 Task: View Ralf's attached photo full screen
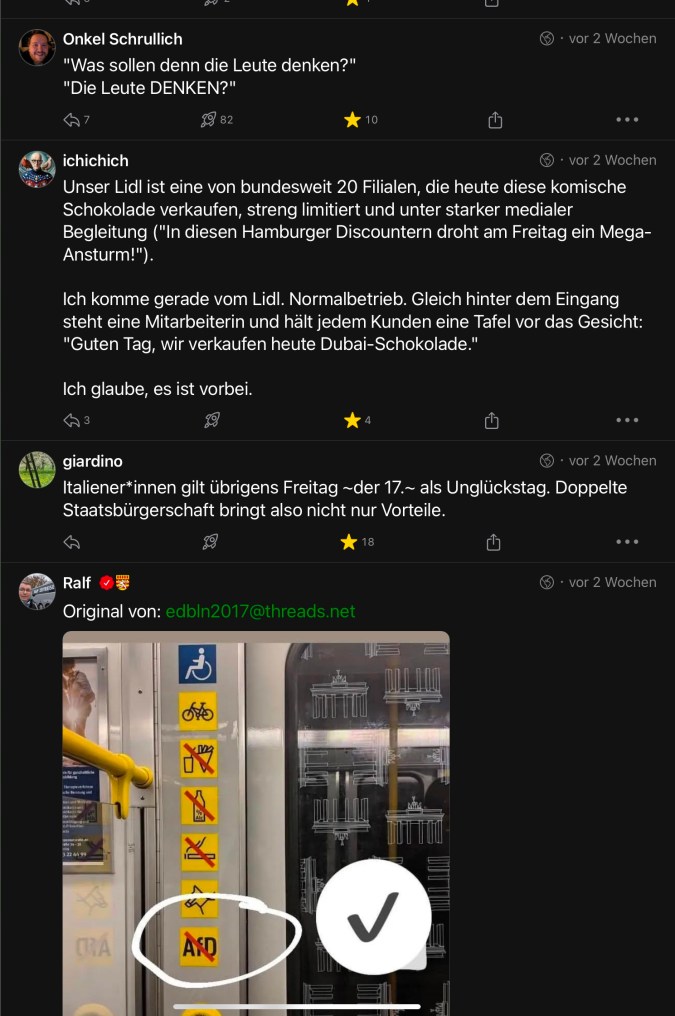tap(256, 820)
